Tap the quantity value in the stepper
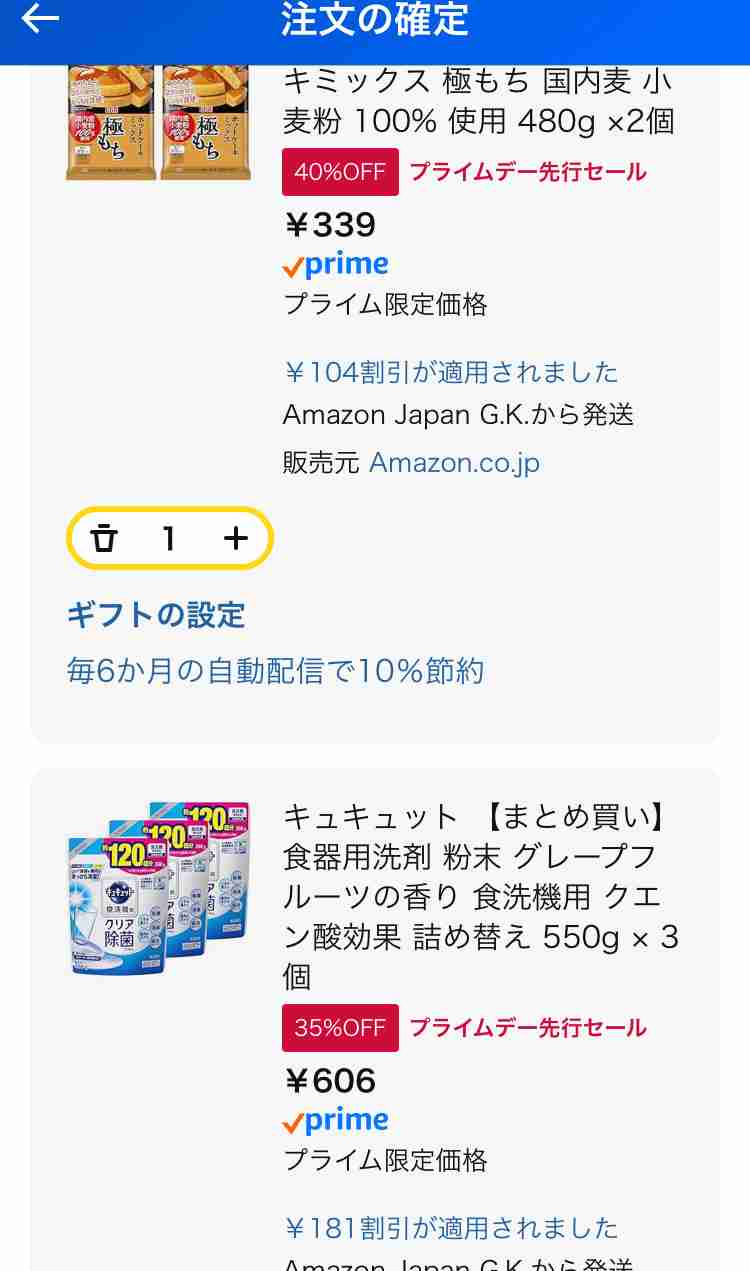 point(169,538)
